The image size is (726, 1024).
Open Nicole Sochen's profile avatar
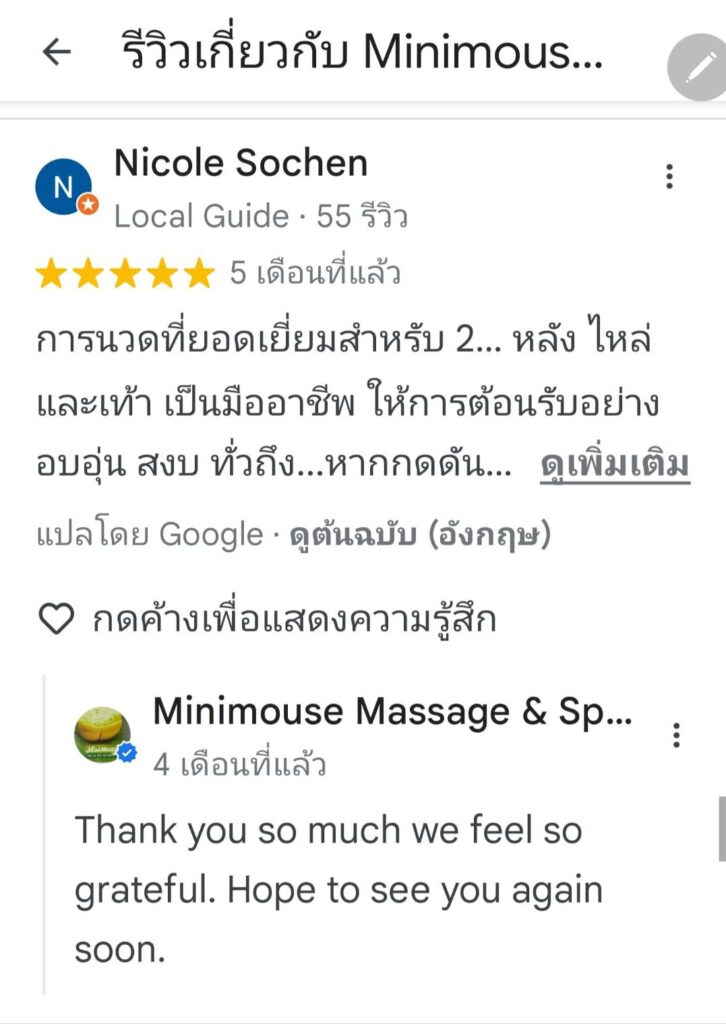coord(64,185)
